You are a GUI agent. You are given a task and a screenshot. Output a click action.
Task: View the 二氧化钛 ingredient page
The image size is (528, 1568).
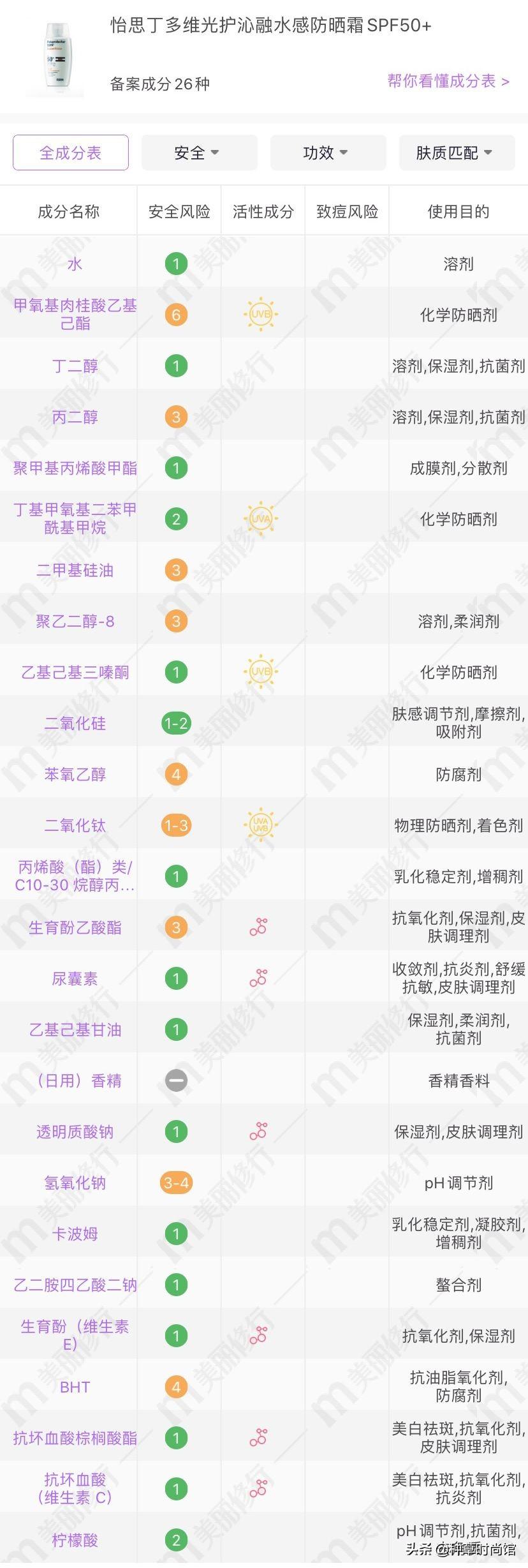coord(75,825)
